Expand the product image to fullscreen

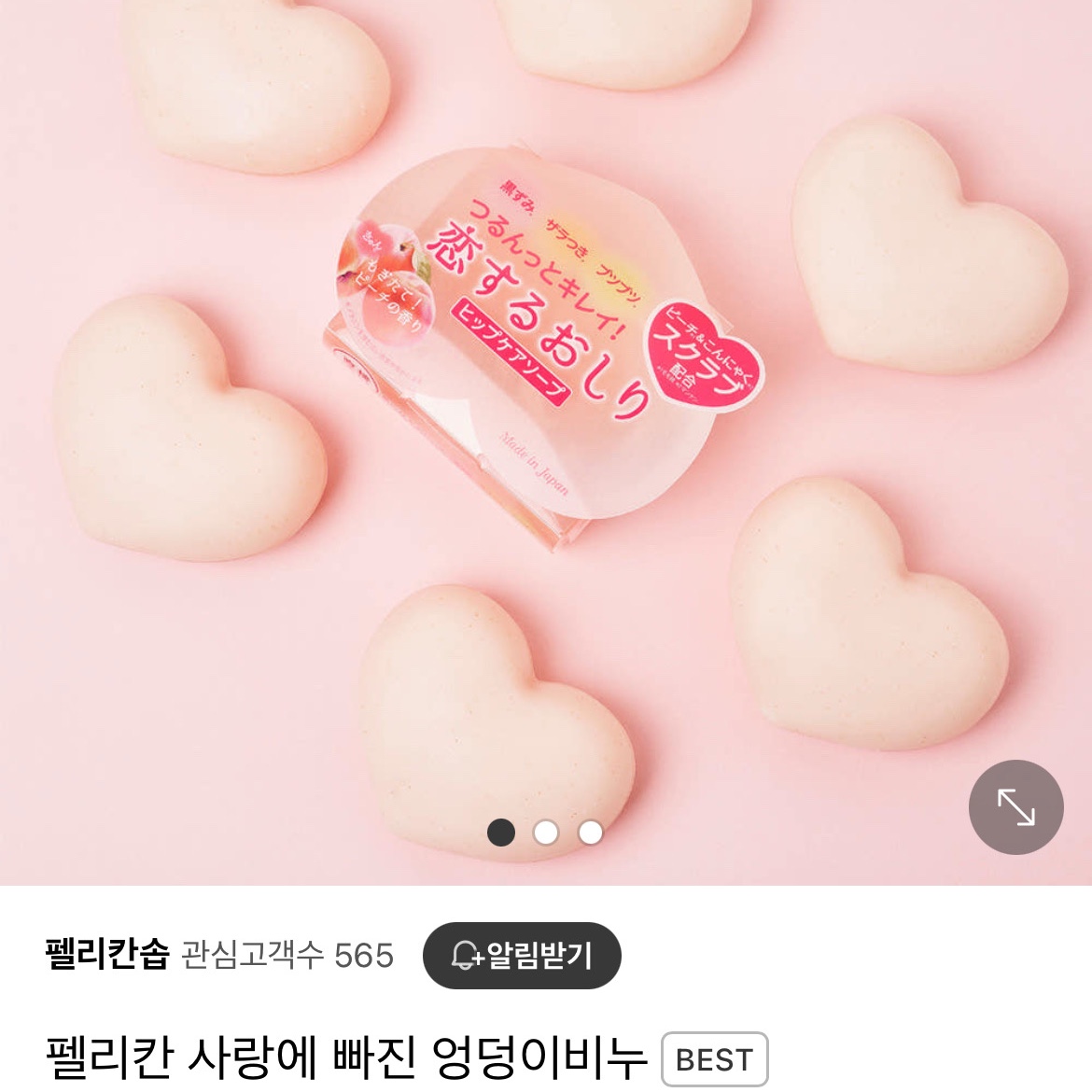[x=1015, y=807]
